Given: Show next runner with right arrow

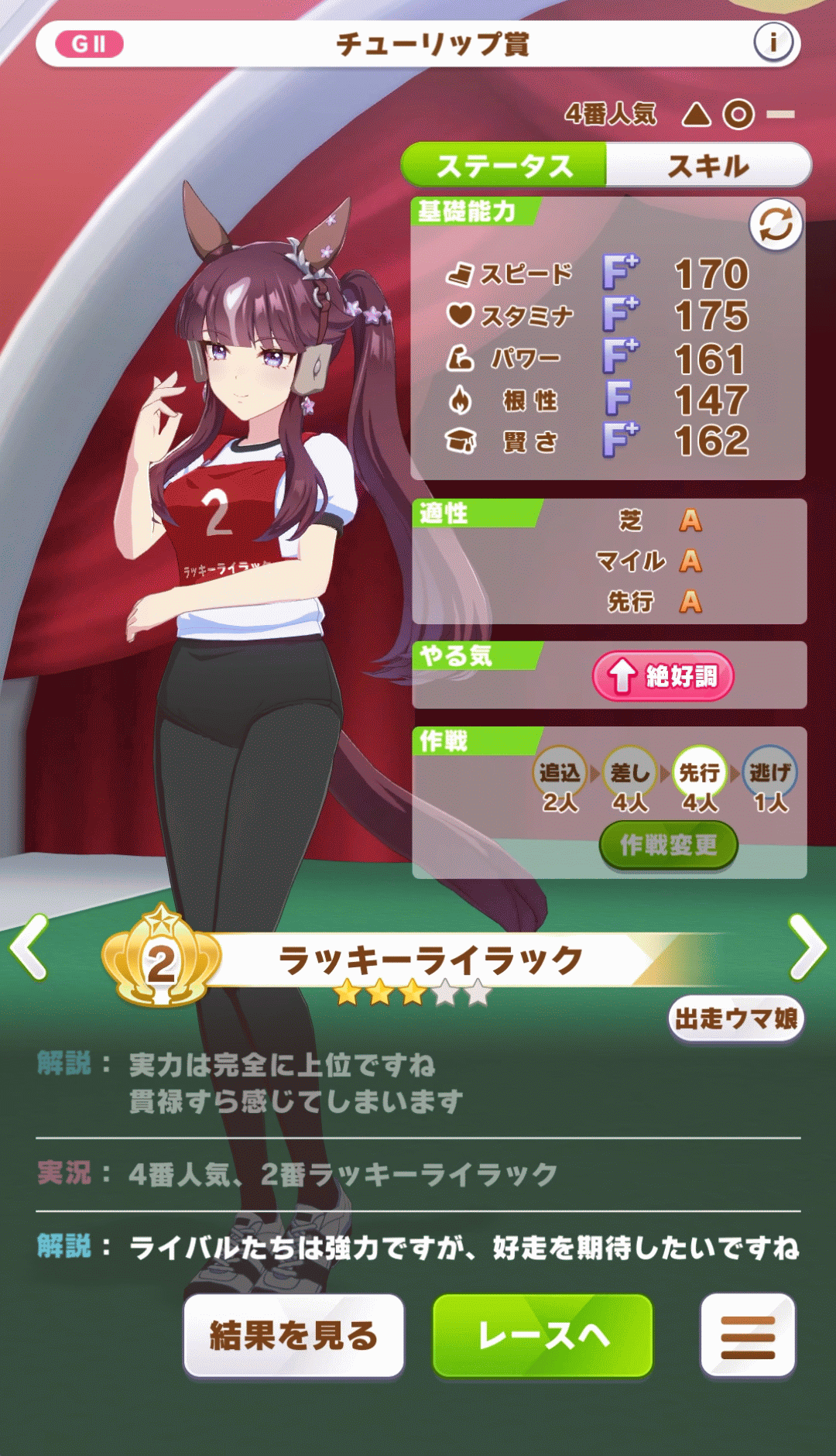Looking at the screenshot, I should click(x=807, y=946).
